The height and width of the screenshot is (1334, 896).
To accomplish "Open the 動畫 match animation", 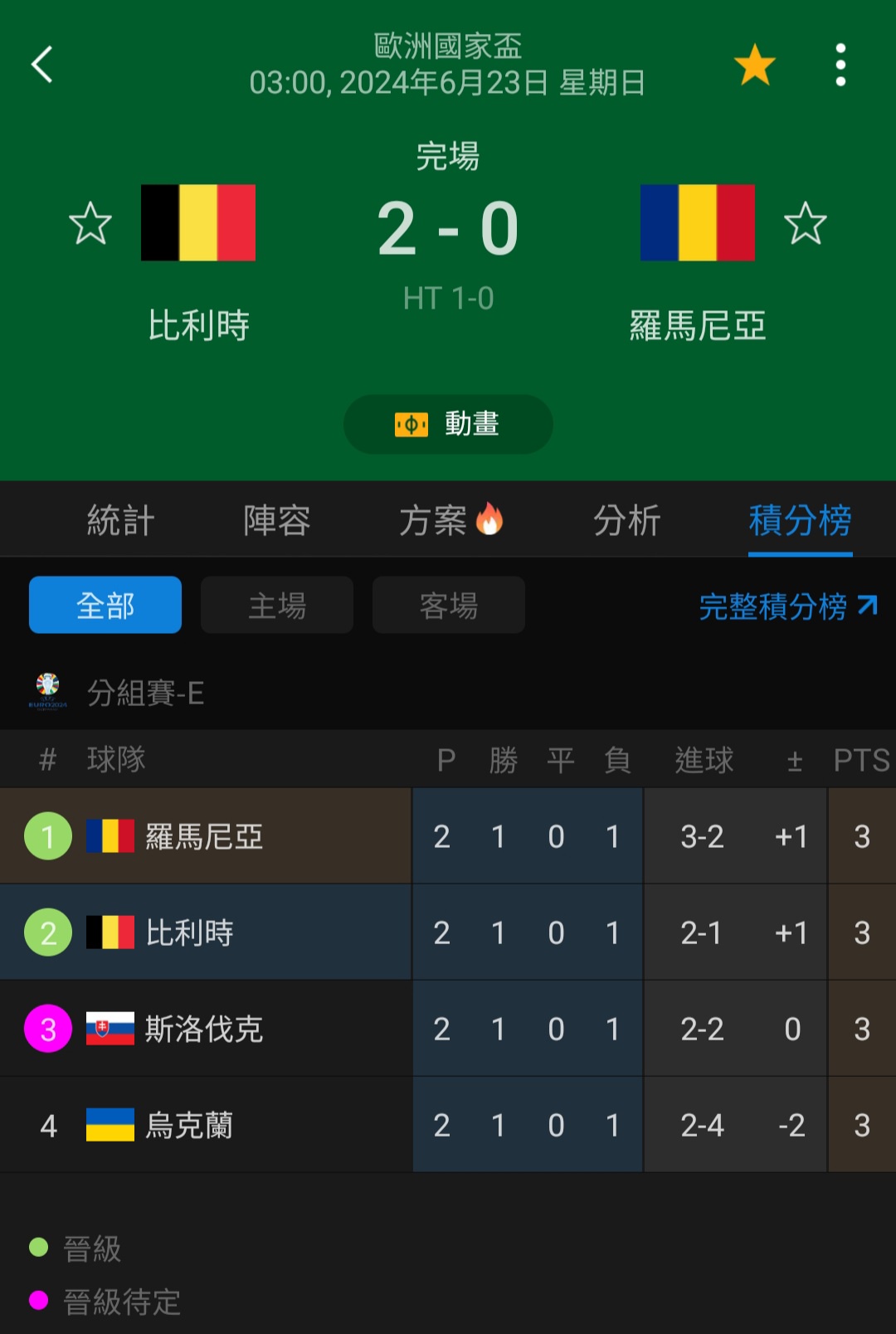I will point(448,424).
